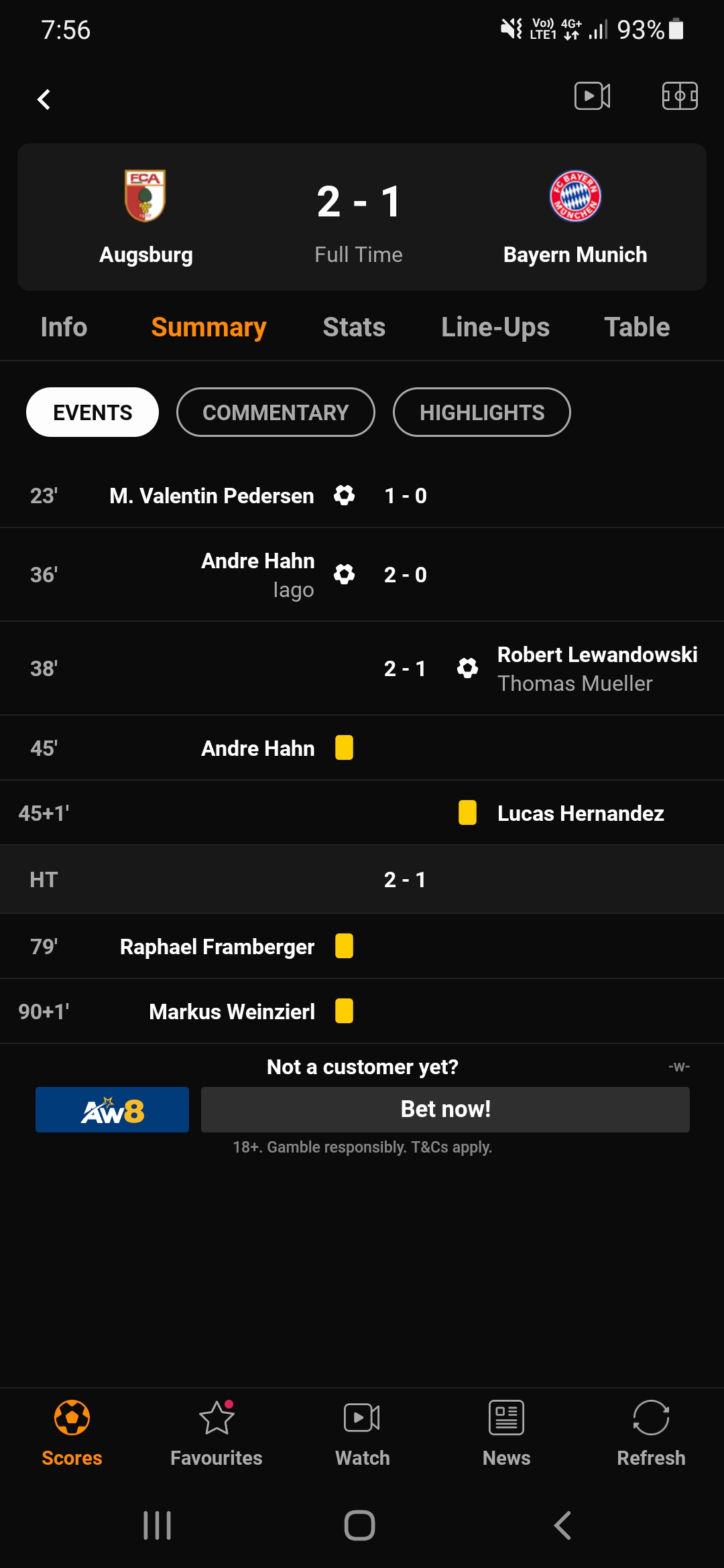Switch to the Stats tab

(354, 328)
